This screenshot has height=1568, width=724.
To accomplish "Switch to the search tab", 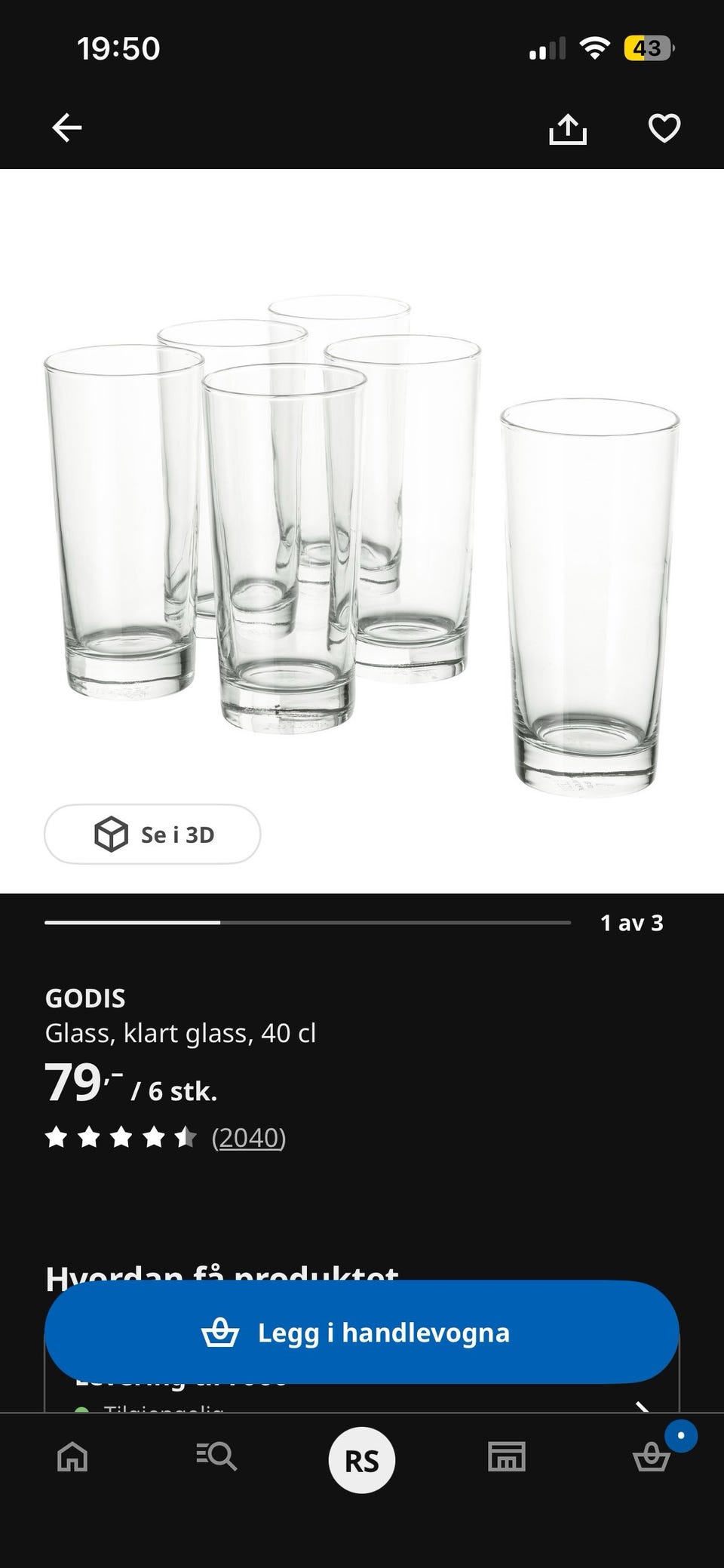I will point(217,1457).
